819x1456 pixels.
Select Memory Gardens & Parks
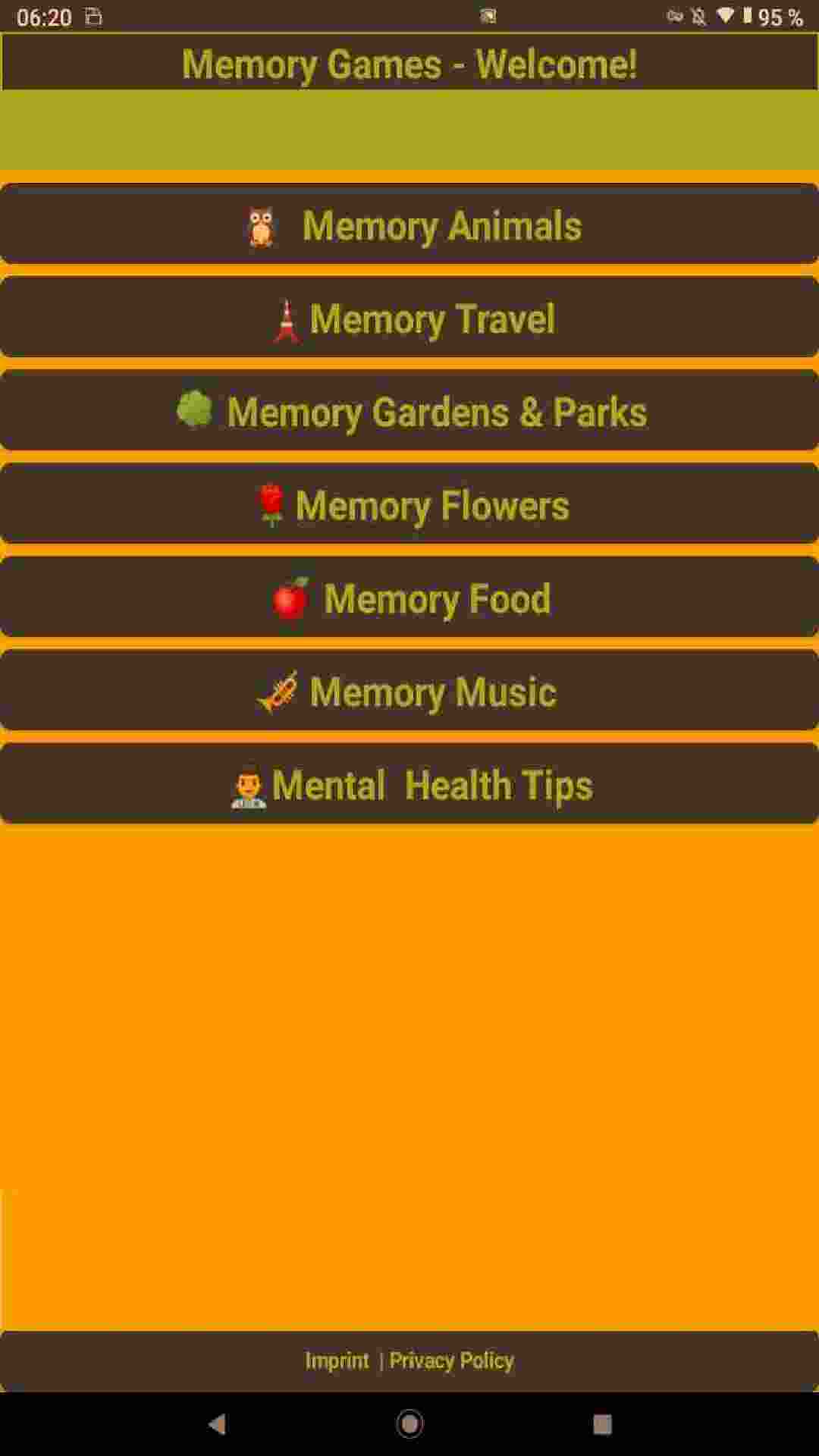pos(409,412)
